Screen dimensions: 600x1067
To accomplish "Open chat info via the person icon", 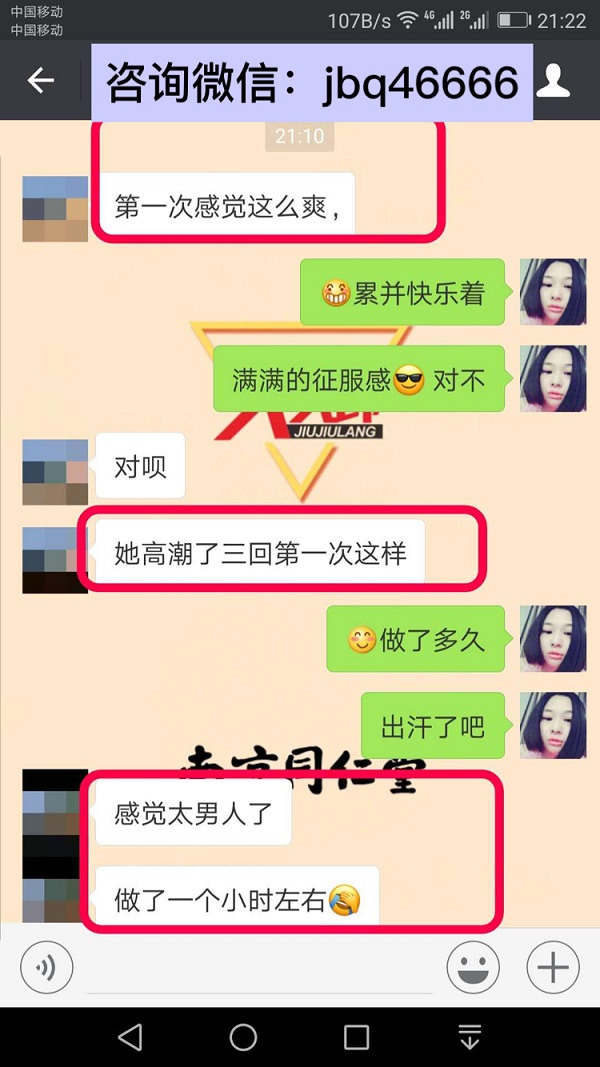I will (553, 81).
